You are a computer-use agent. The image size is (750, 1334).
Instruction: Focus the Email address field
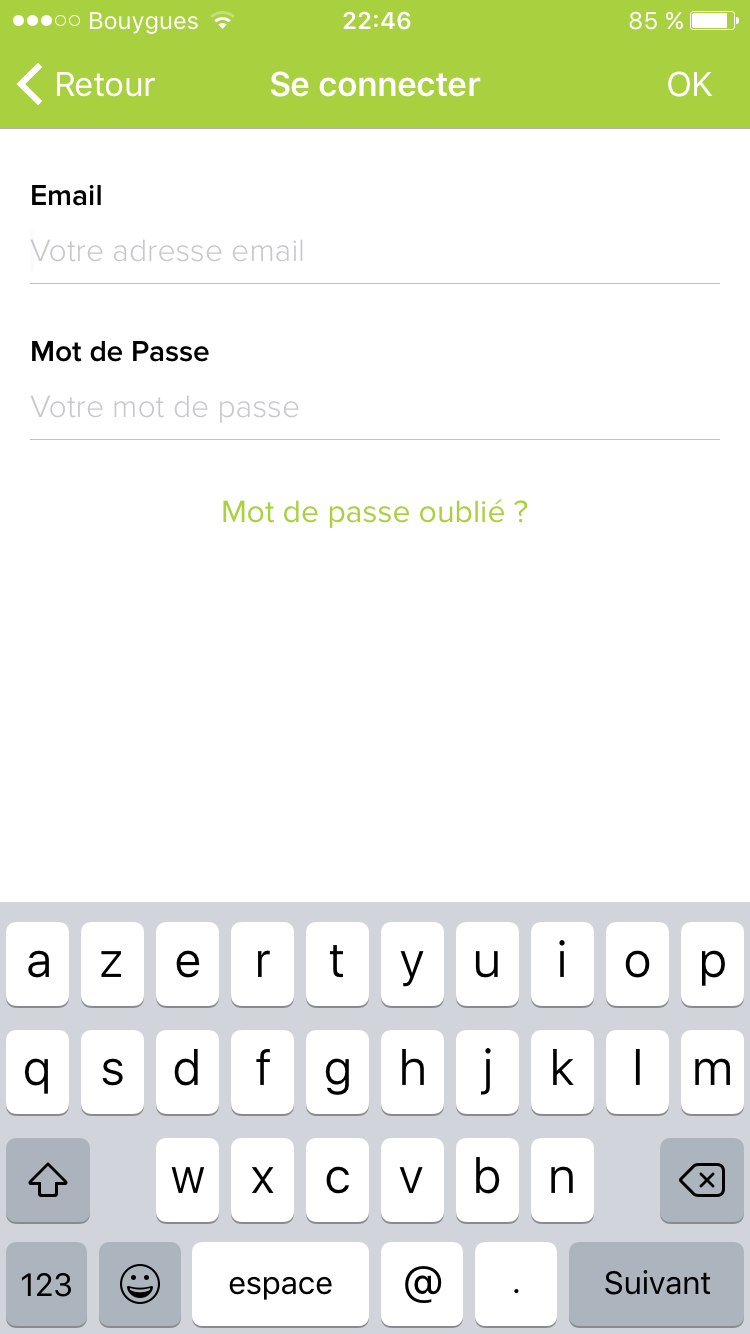pyautogui.click(x=374, y=251)
